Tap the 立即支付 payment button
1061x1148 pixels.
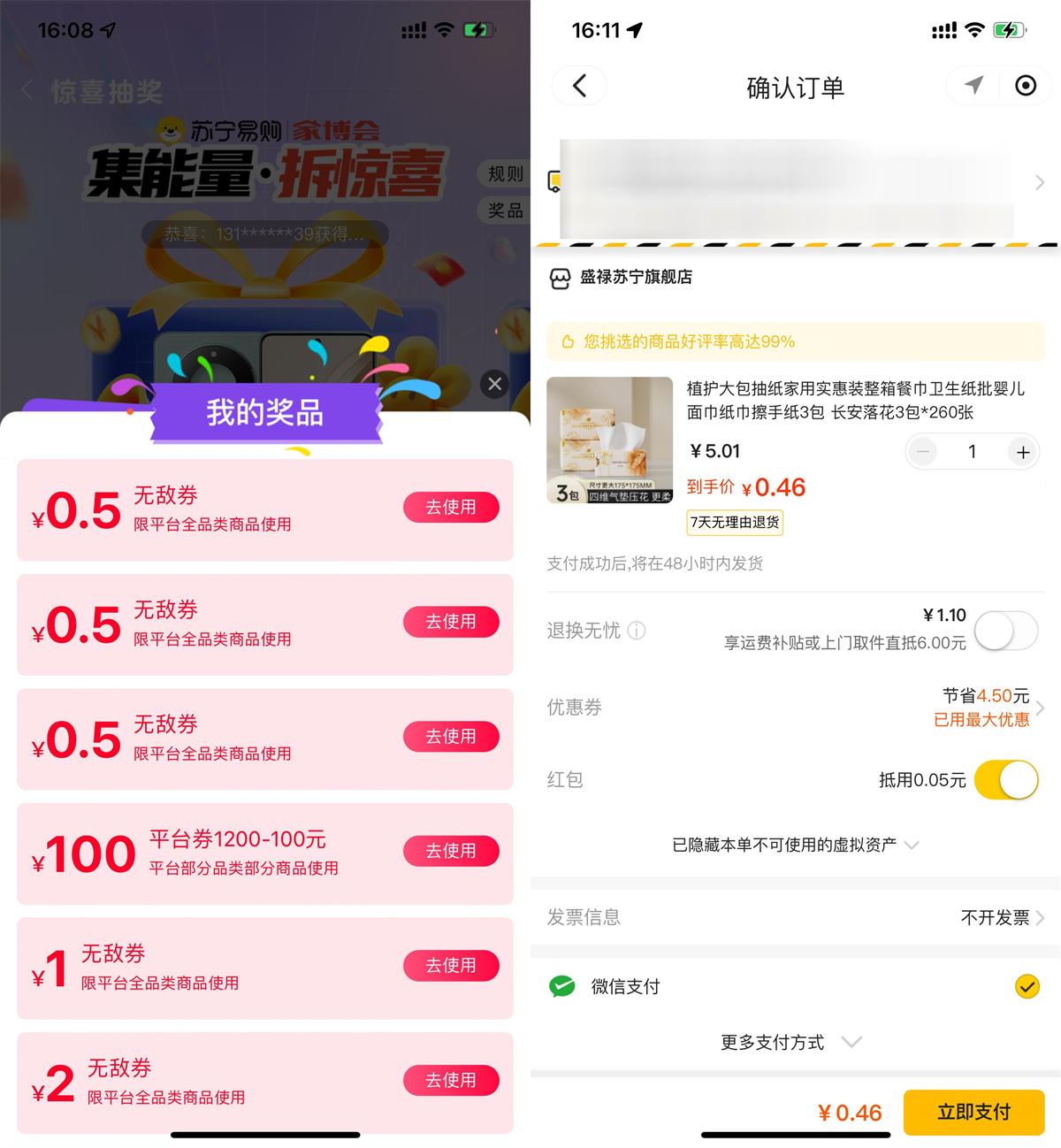[973, 1112]
